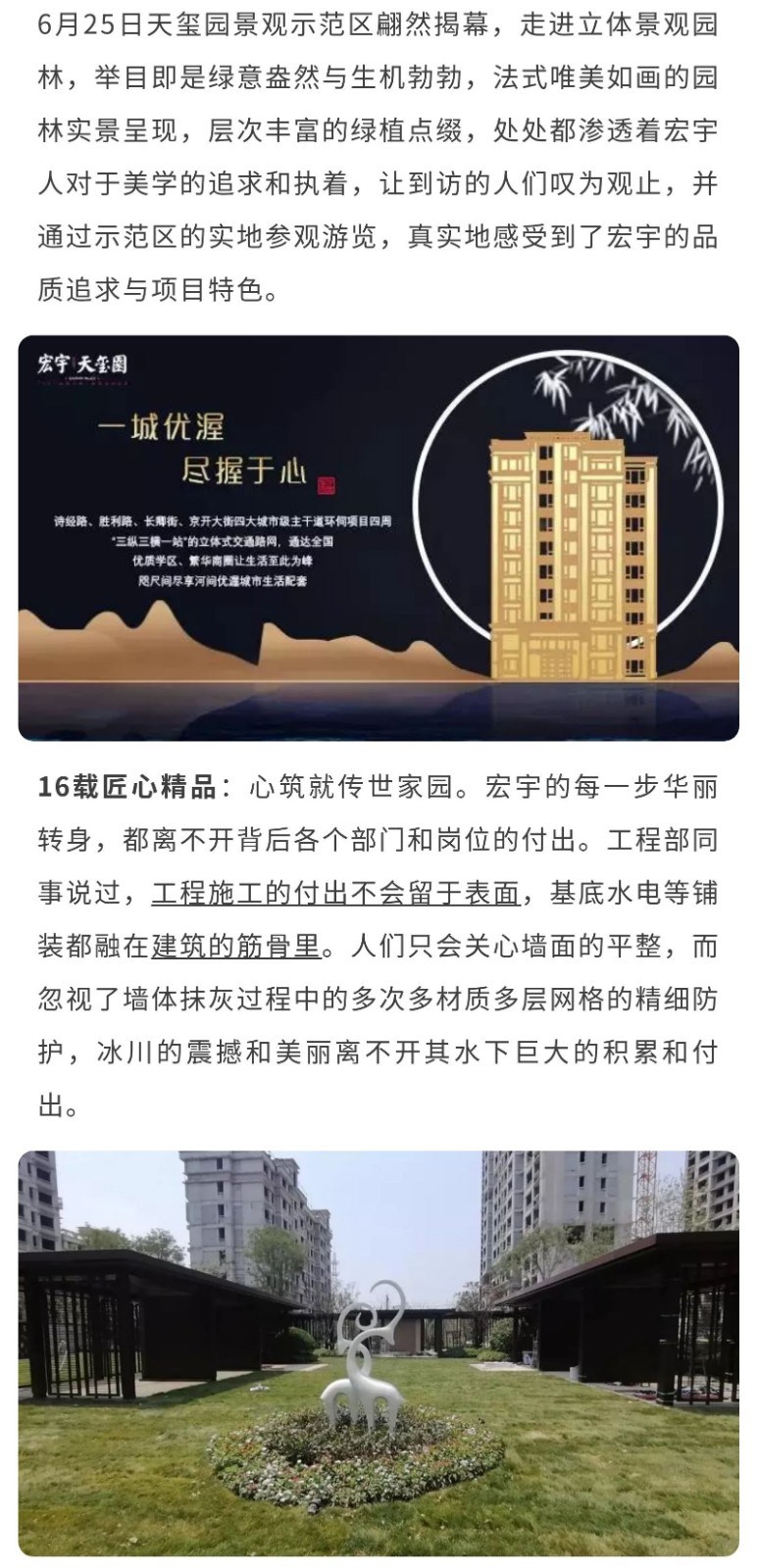Open the 宏宇天玺园 promotional banner image
Screen dimensions: 758x1568
(x=379, y=537)
